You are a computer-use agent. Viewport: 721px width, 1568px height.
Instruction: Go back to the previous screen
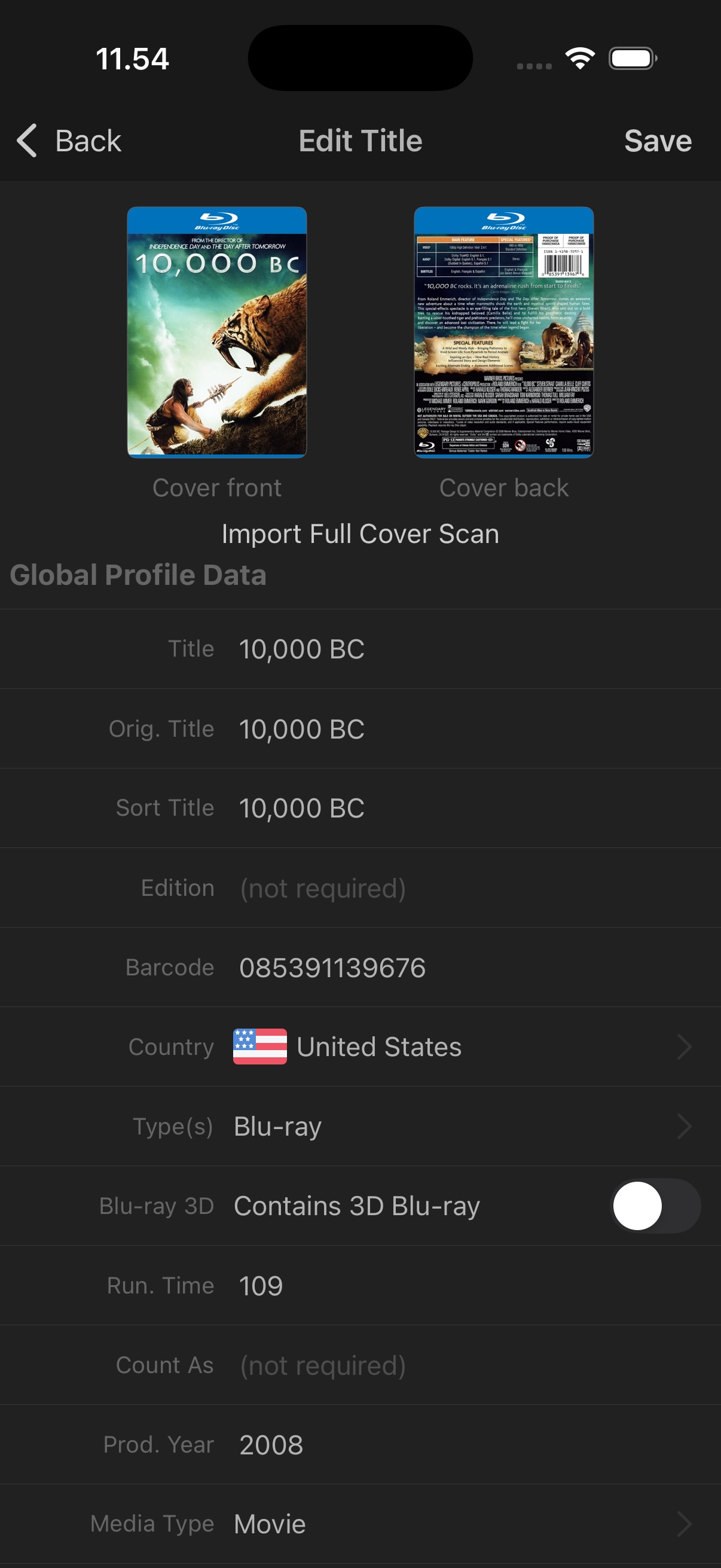tap(69, 141)
